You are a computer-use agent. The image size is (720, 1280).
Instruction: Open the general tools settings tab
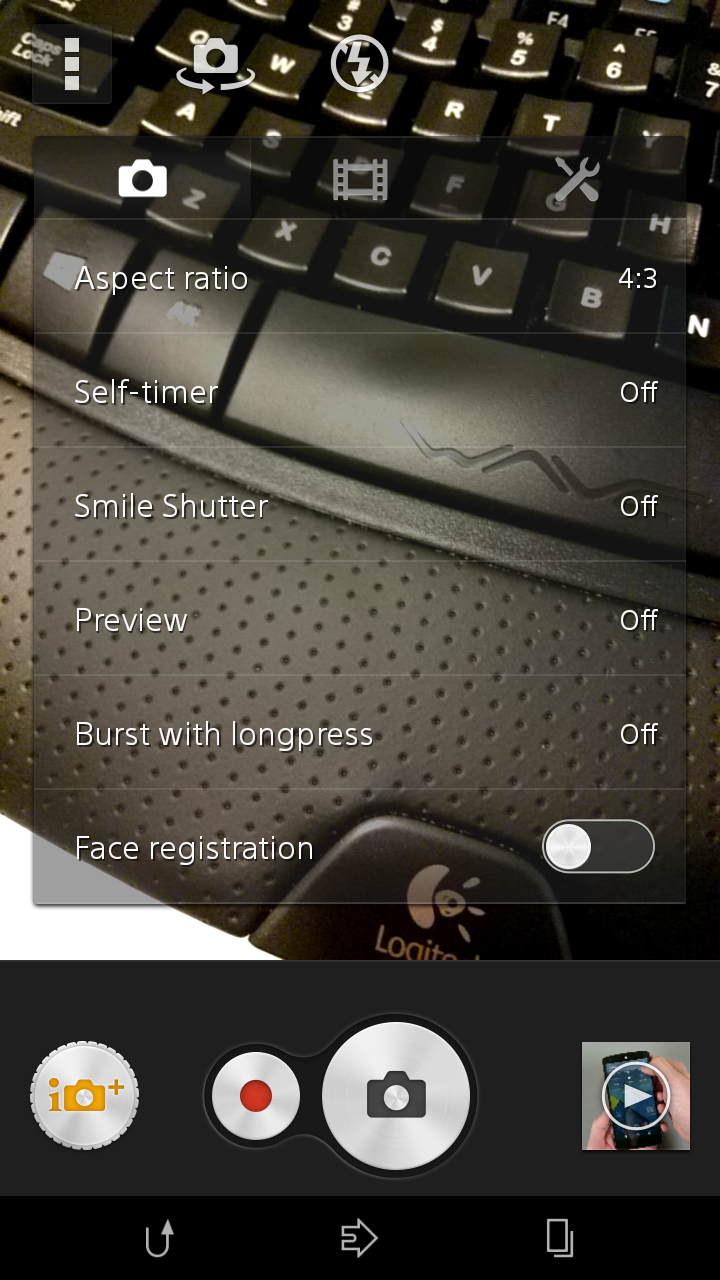tap(576, 180)
